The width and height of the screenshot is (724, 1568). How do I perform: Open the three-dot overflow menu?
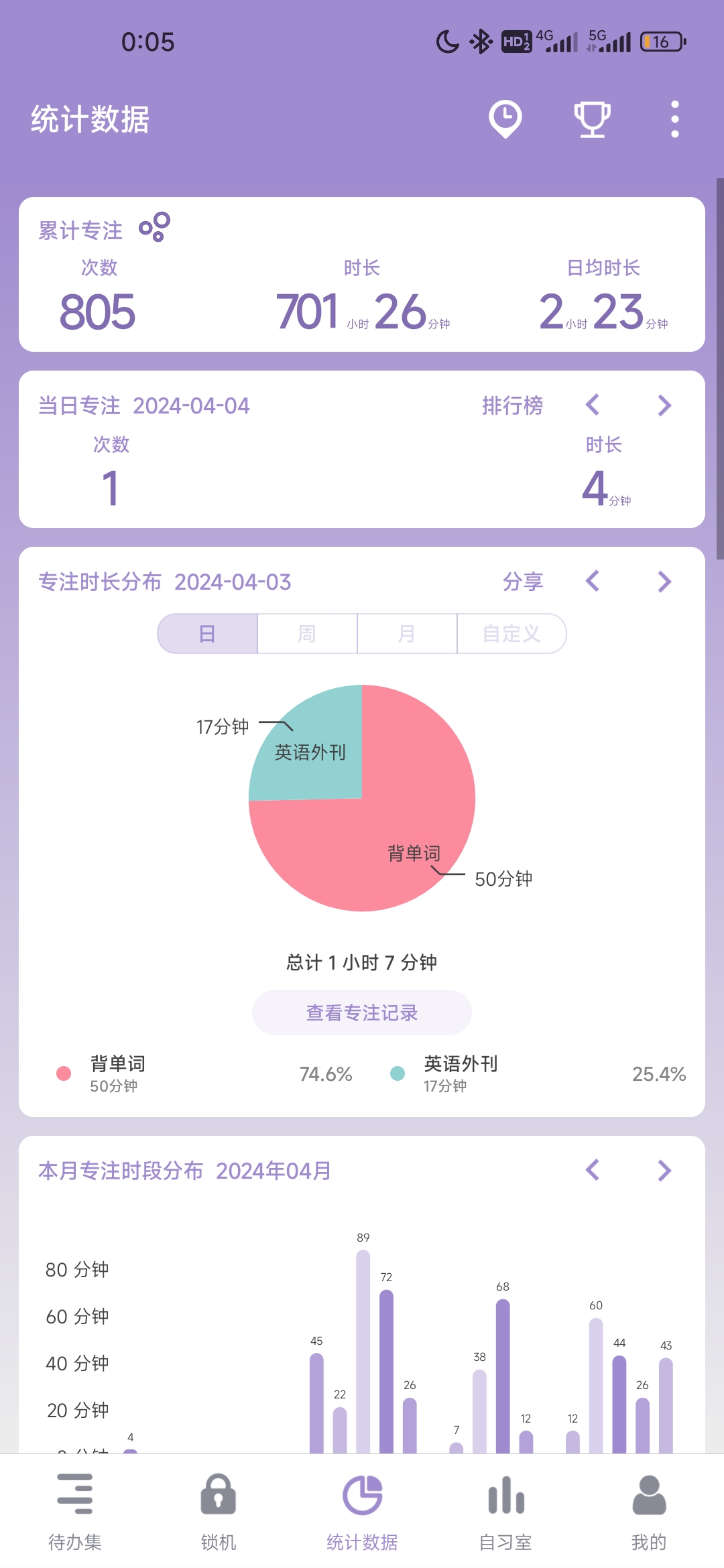pyautogui.click(x=675, y=119)
